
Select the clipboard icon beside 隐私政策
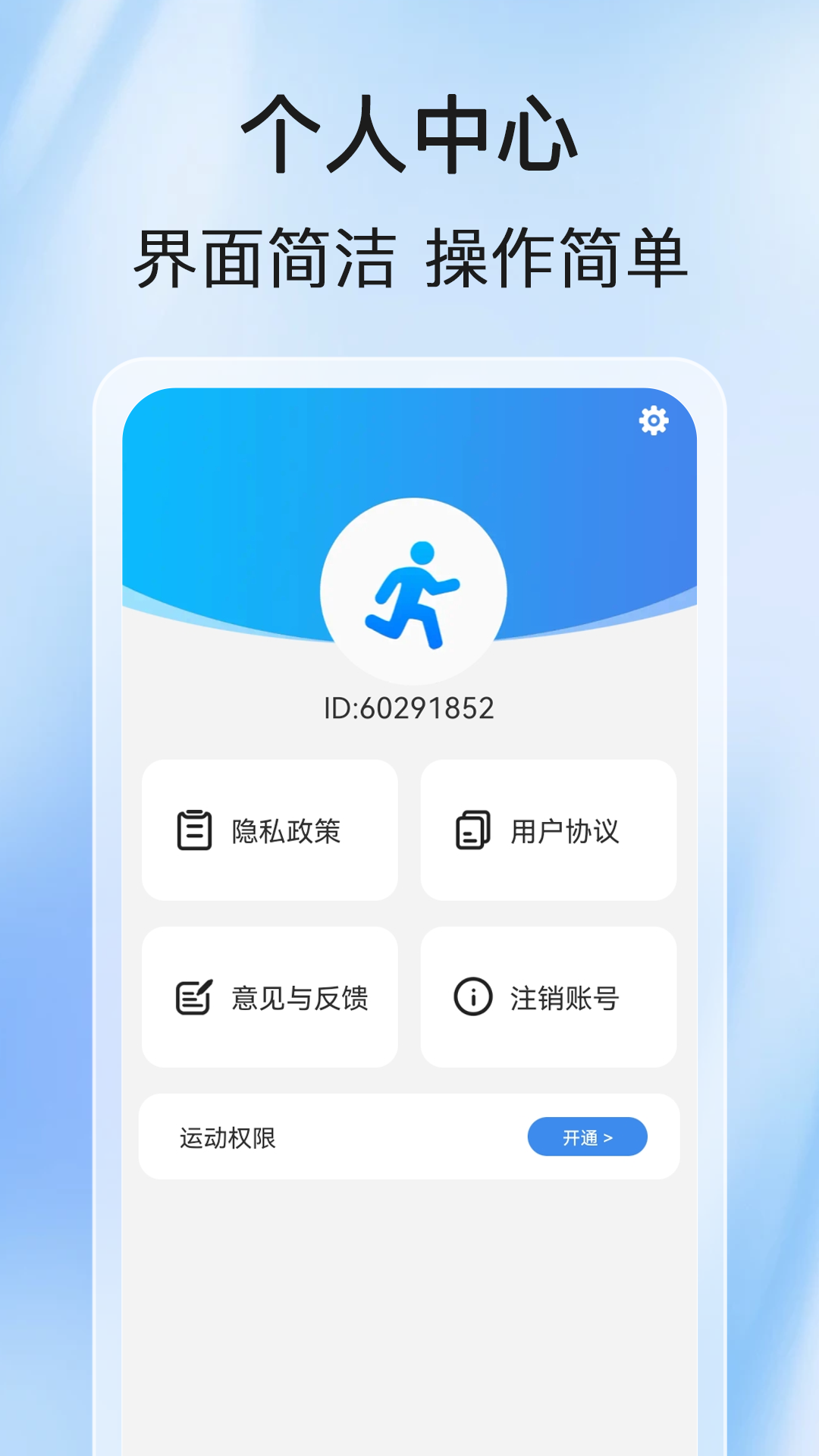pos(194,830)
